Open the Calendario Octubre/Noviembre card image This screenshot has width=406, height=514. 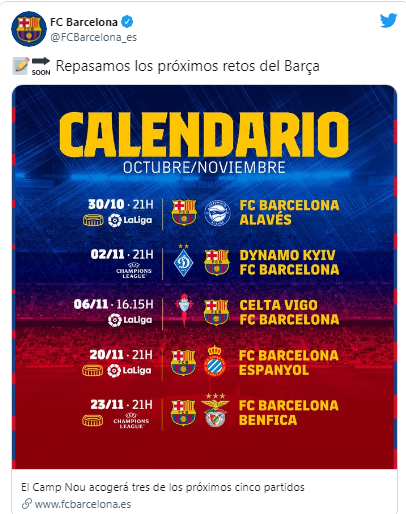[x=204, y=277]
